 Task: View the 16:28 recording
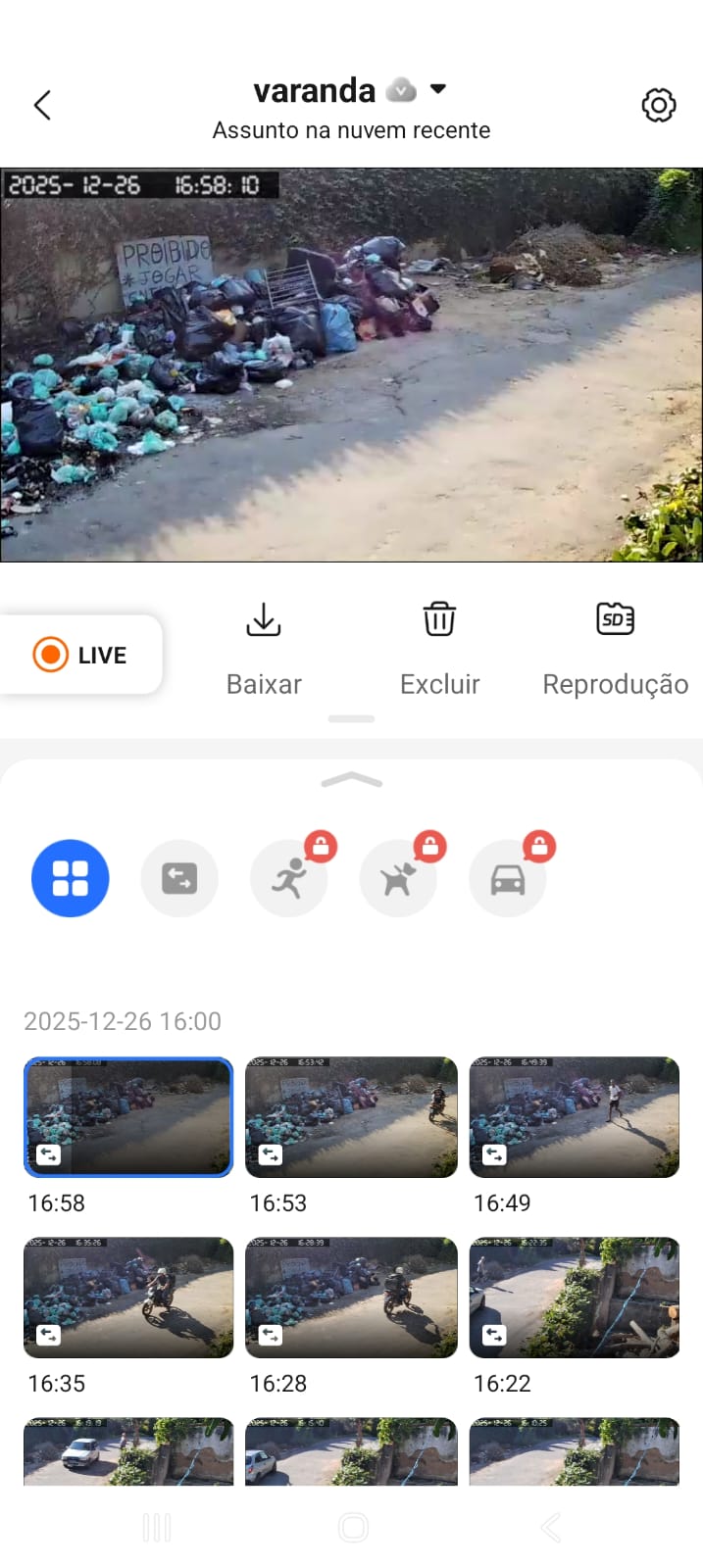(351, 1298)
